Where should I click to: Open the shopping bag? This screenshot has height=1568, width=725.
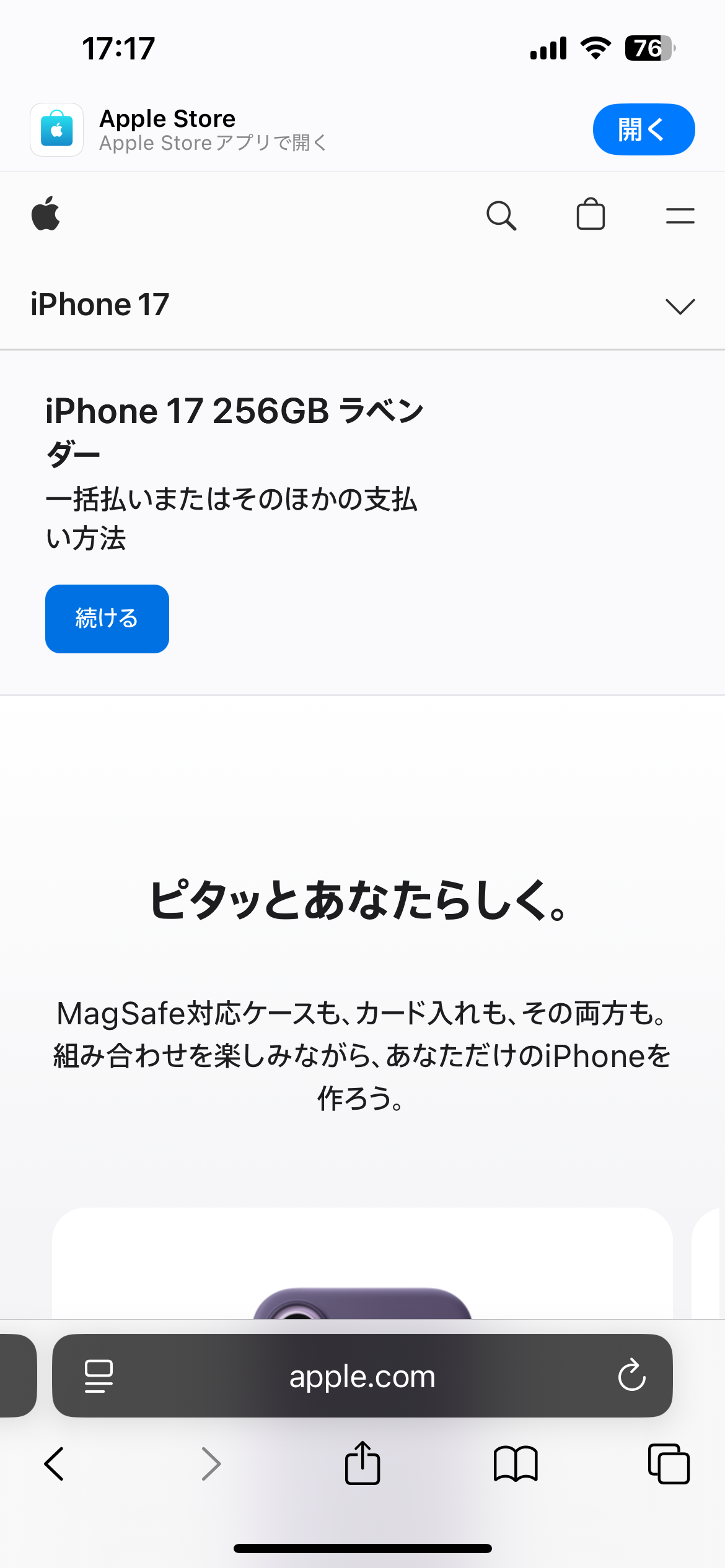591,215
